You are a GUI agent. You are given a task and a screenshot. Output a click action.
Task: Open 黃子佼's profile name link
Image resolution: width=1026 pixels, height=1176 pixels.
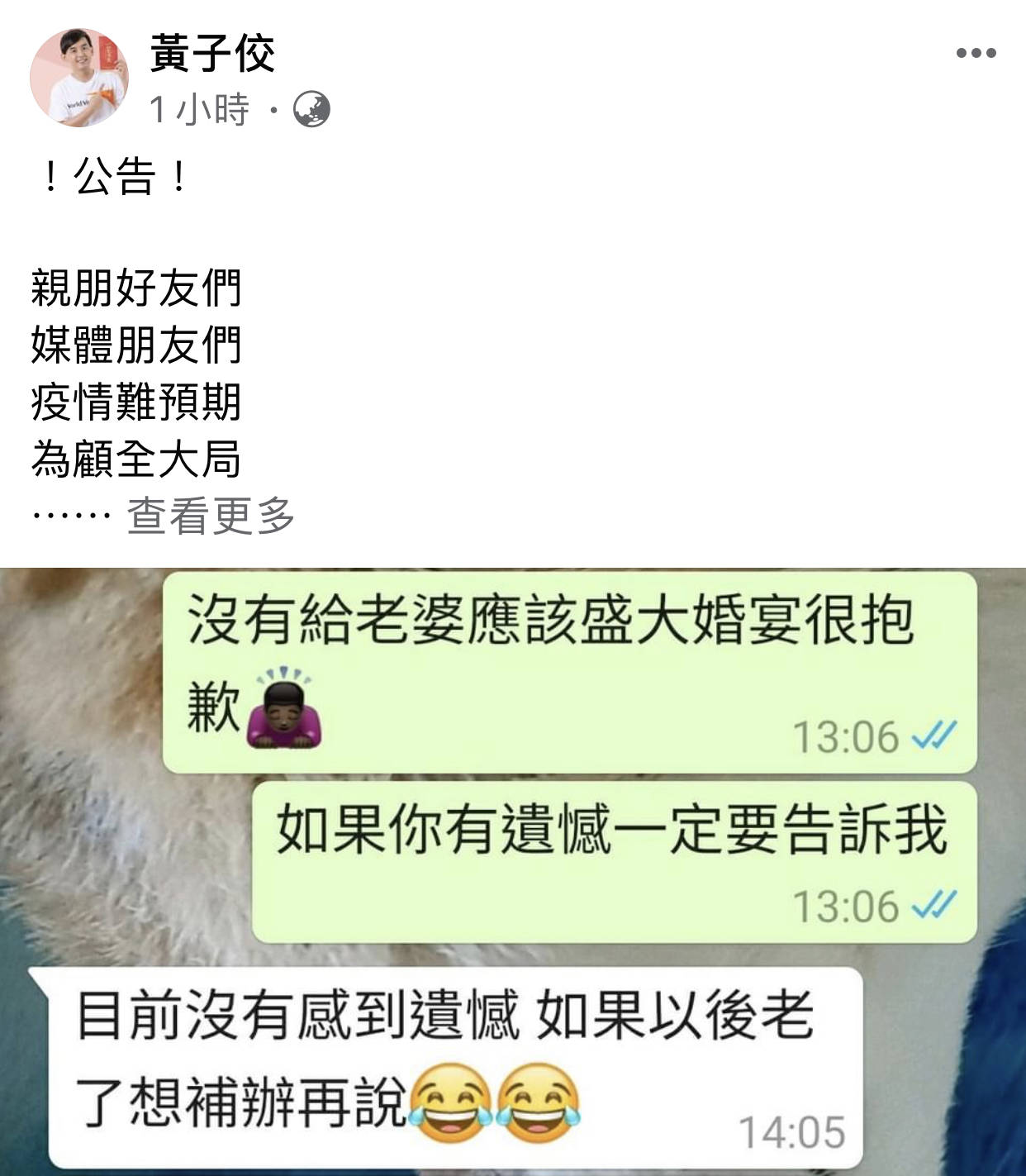[212, 53]
